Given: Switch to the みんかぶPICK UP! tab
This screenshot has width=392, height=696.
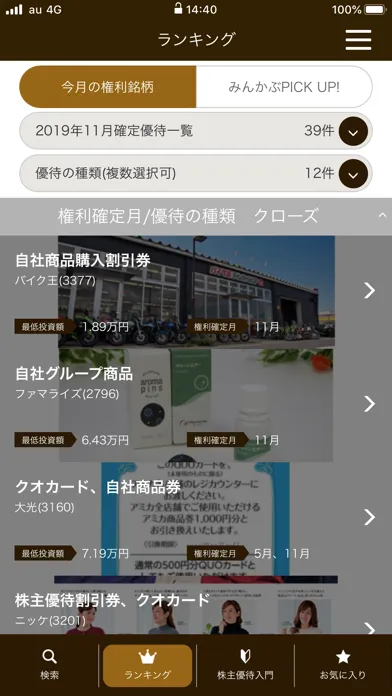Looking at the screenshot, I should (x=284, y=87).
